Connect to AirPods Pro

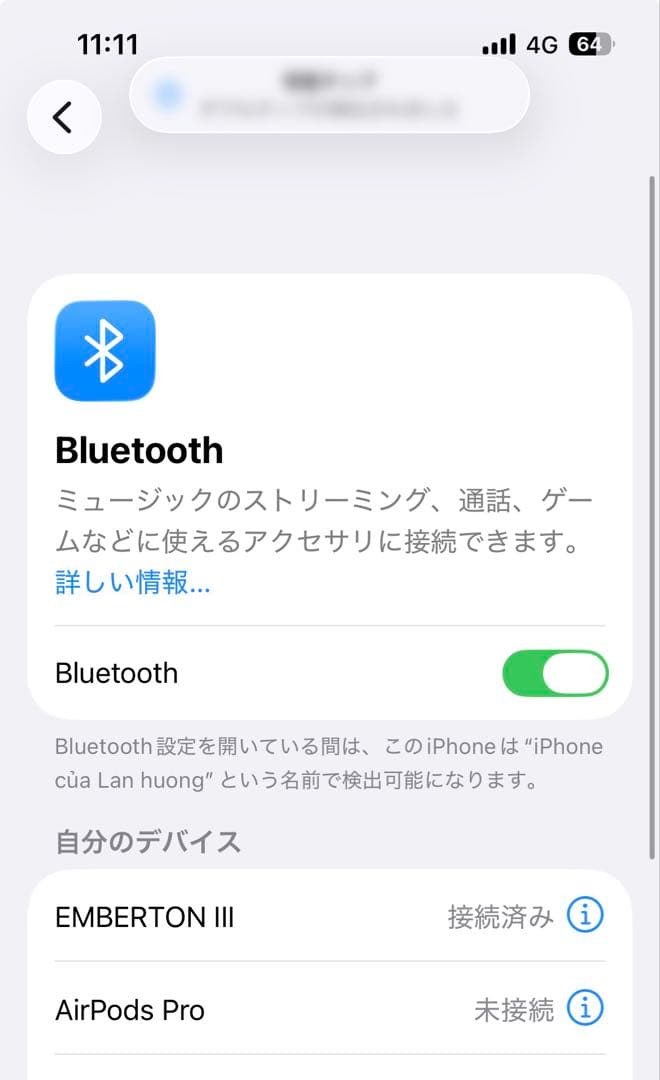(x=250, y=1010)
